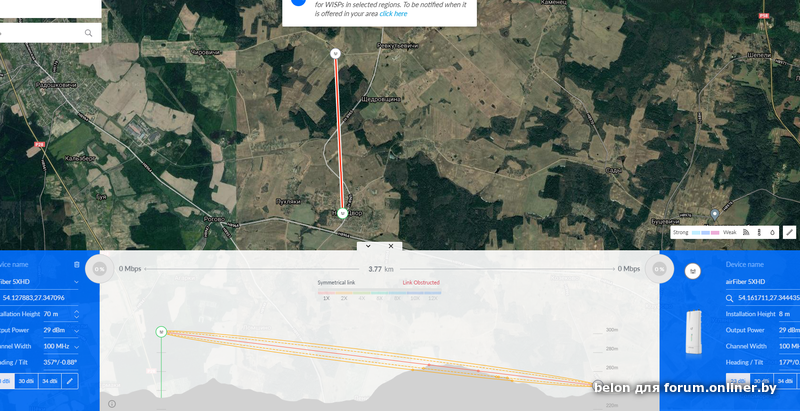The height and width of the screenshot is (411, 800).
Task: Select the 30 dBi antenna on the left device
Action: (x=27, y=381)
